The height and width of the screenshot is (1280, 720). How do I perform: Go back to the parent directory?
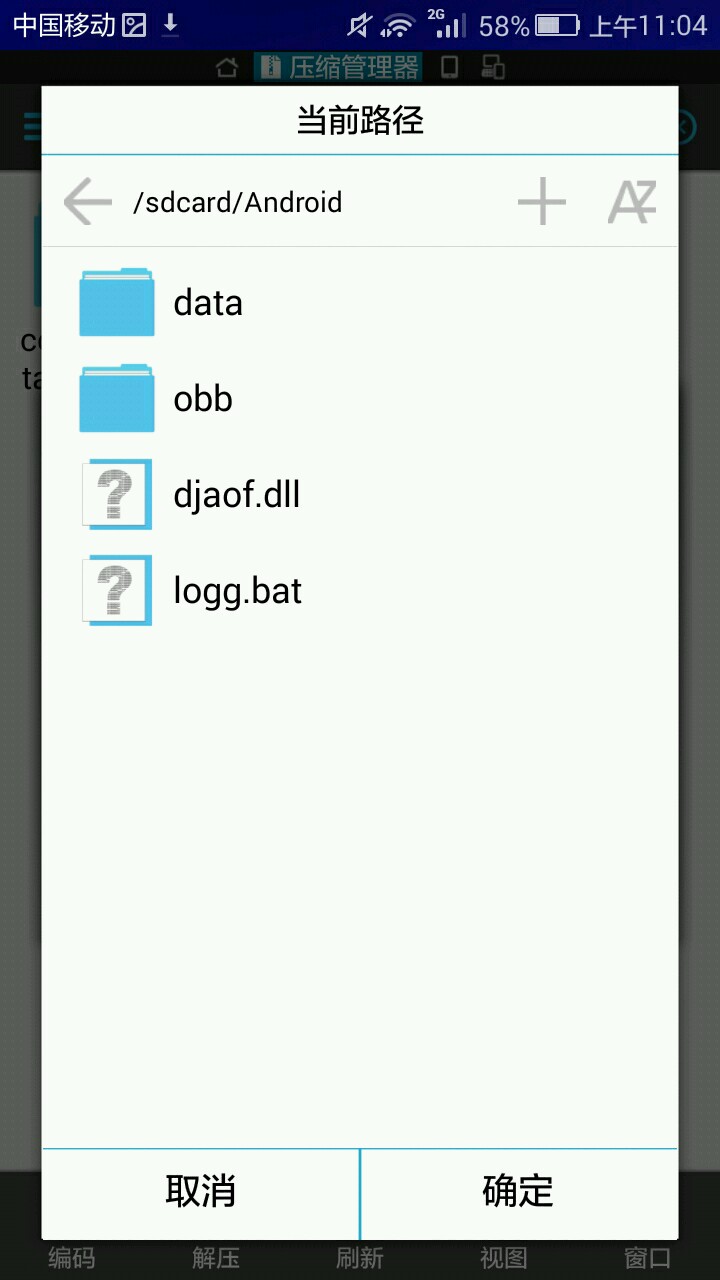tap(87, 202)
